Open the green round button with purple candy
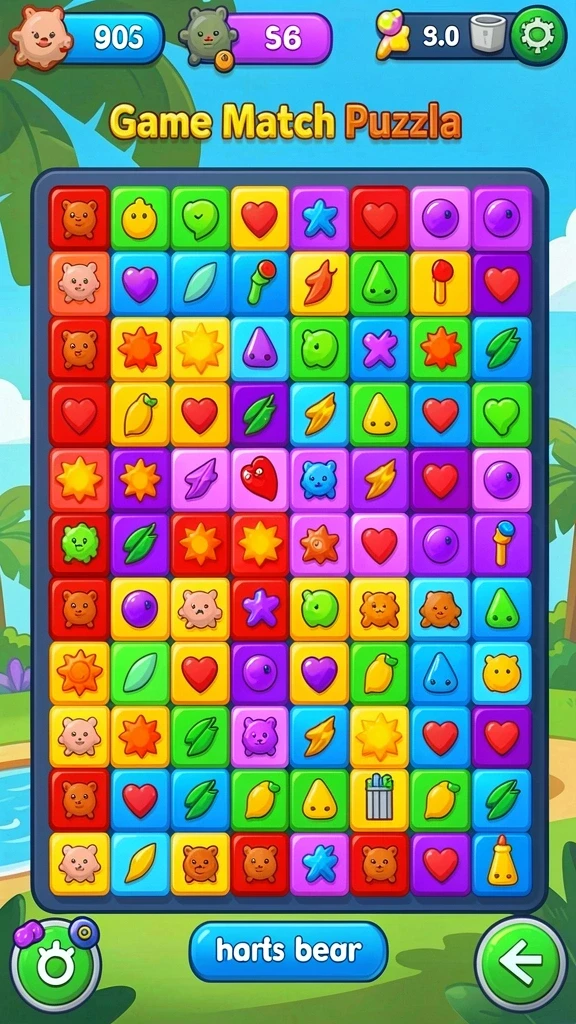Viewport: 576px width, 1024px height. pyautogui.click(x=56, y=965)
